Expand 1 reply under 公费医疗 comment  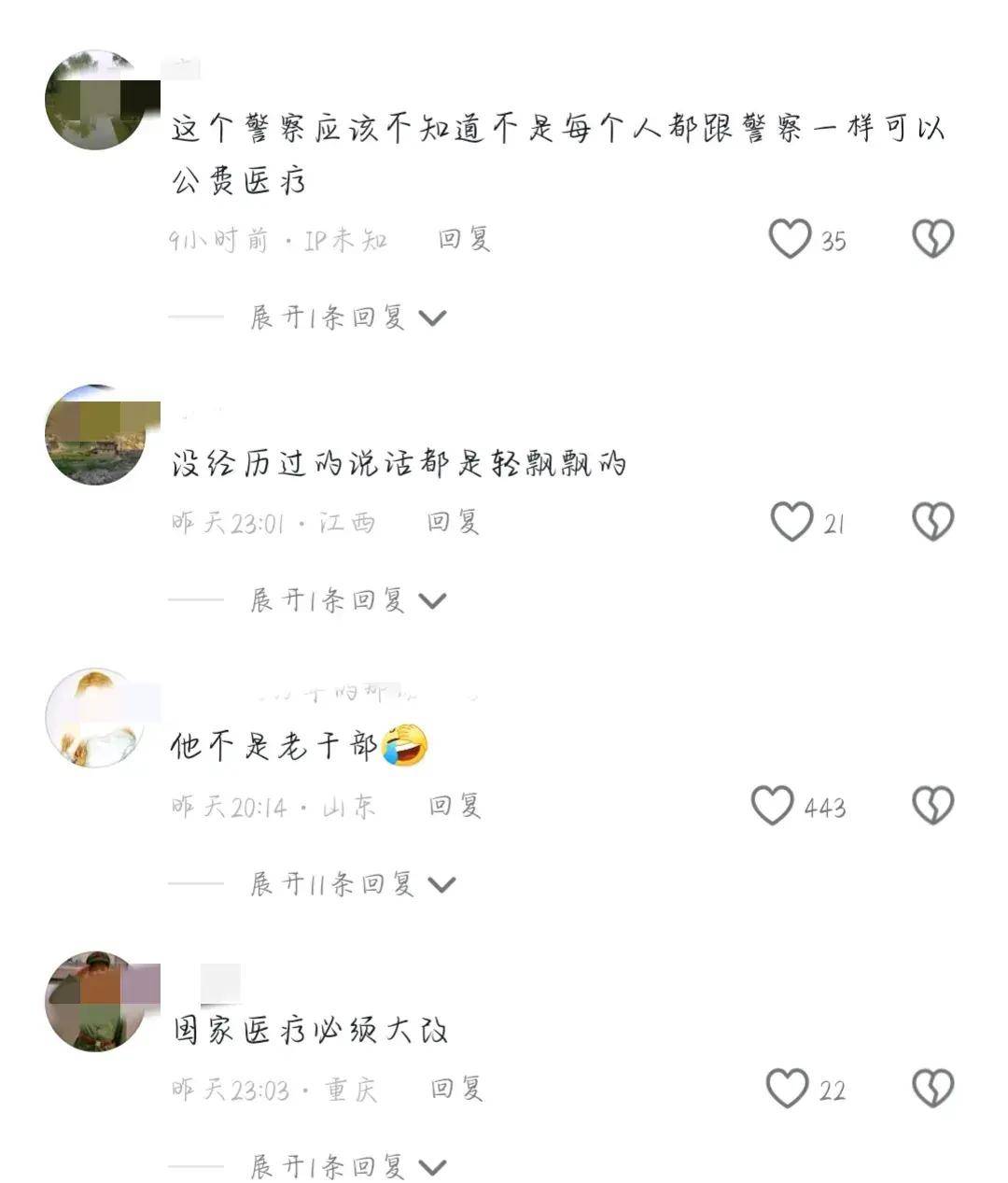pyautogui.click(x=347, y=317)
